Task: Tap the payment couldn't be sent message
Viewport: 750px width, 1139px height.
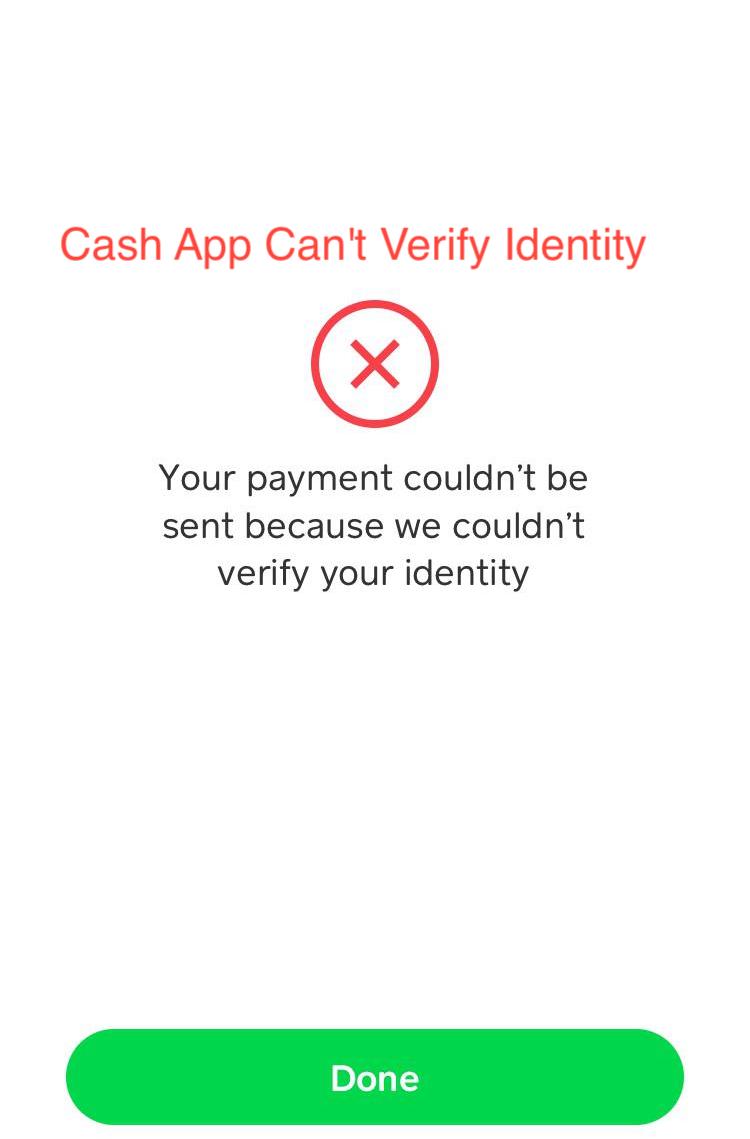Action: [x=374, y=477]
